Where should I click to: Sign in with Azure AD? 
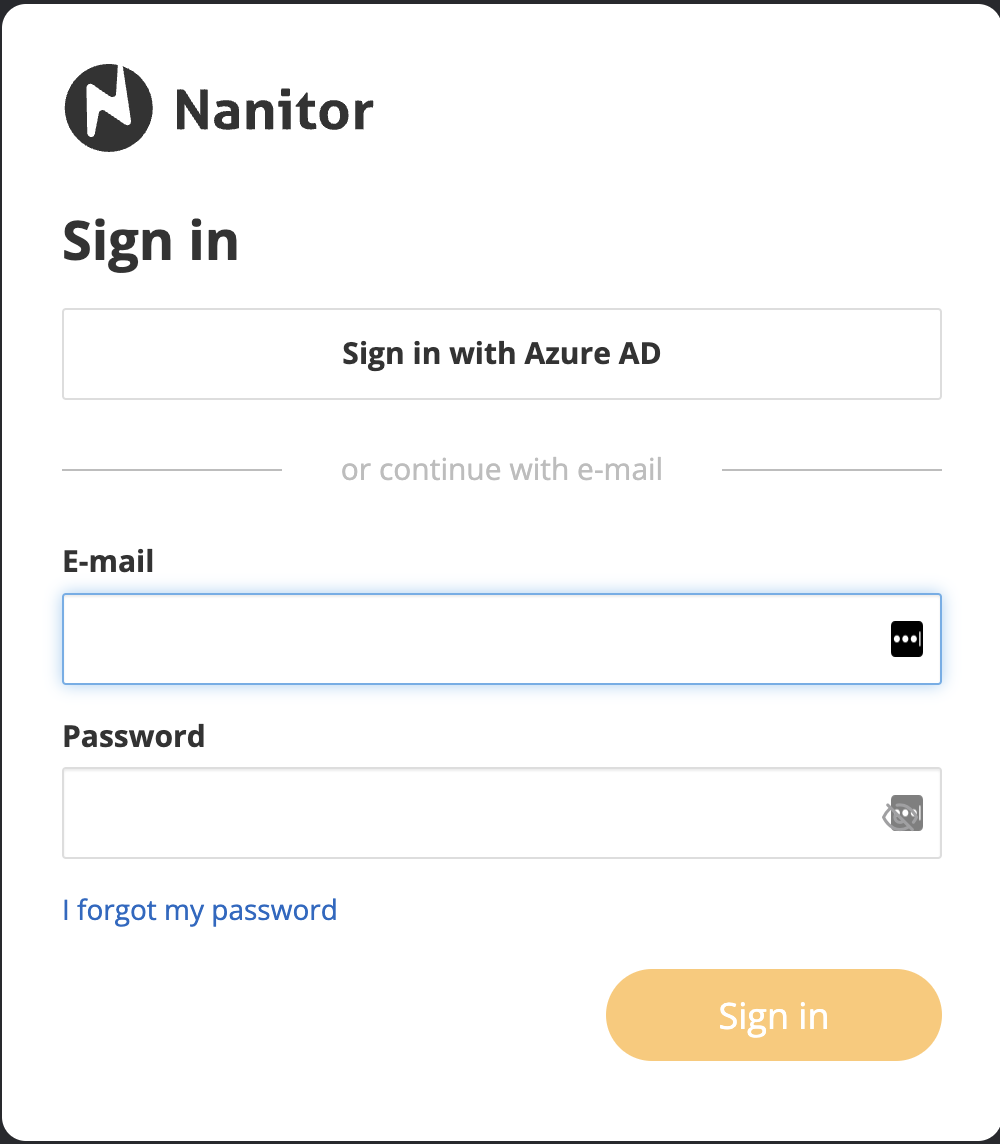pyautogui.click(x=501, y=354)
